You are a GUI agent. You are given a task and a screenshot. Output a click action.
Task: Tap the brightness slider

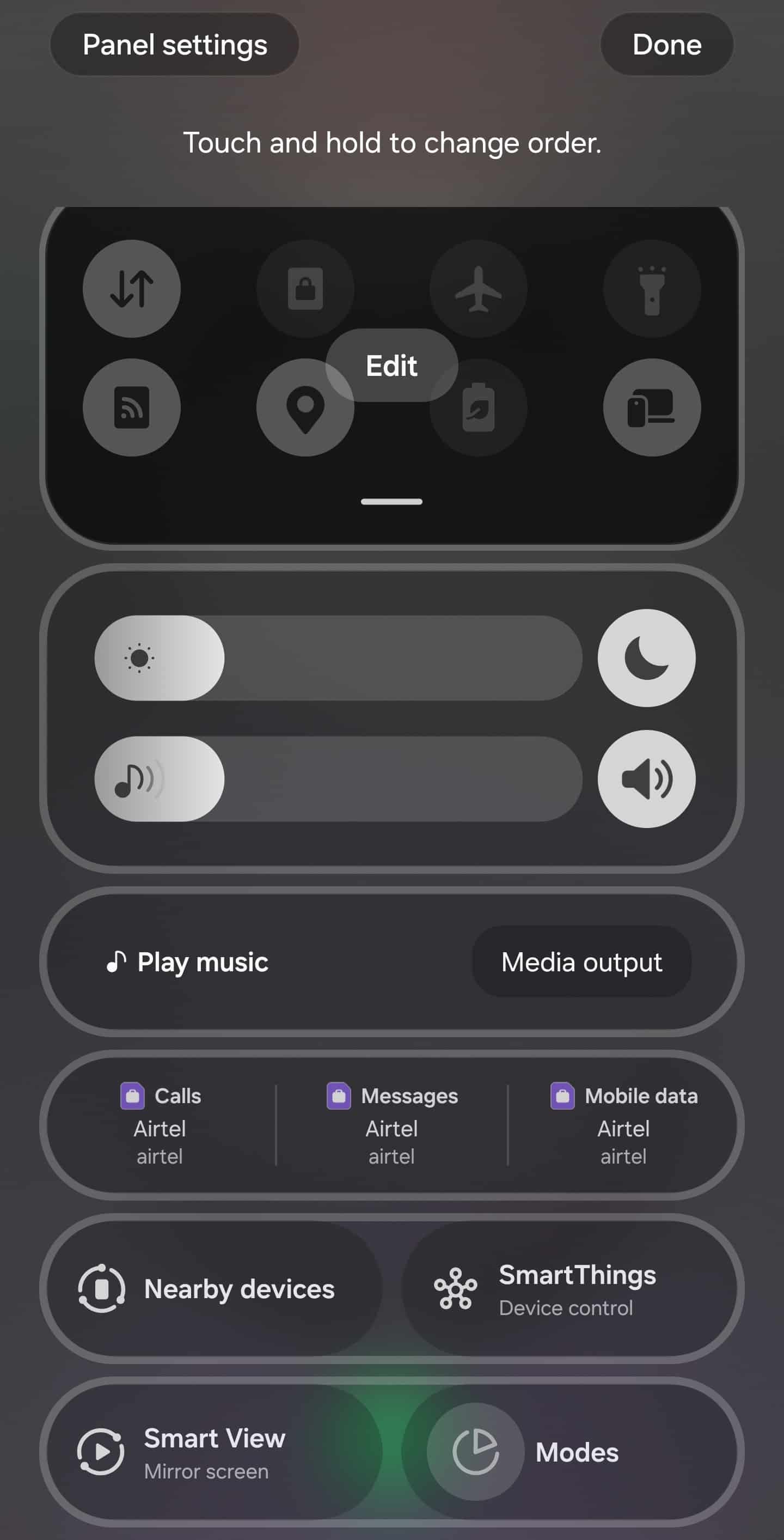(338, 658)
